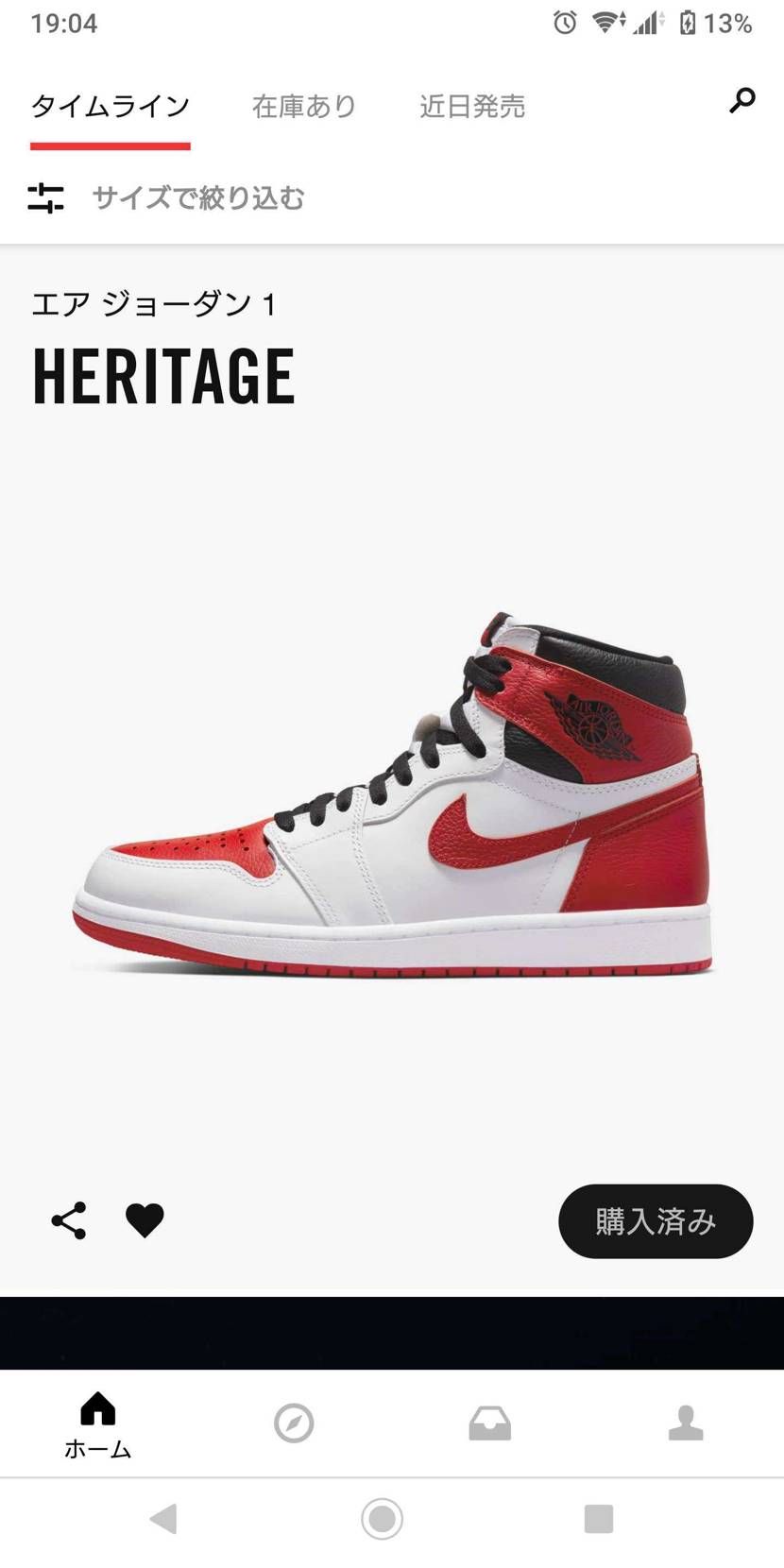Tap the 購入済み button

coord(656,1221)
